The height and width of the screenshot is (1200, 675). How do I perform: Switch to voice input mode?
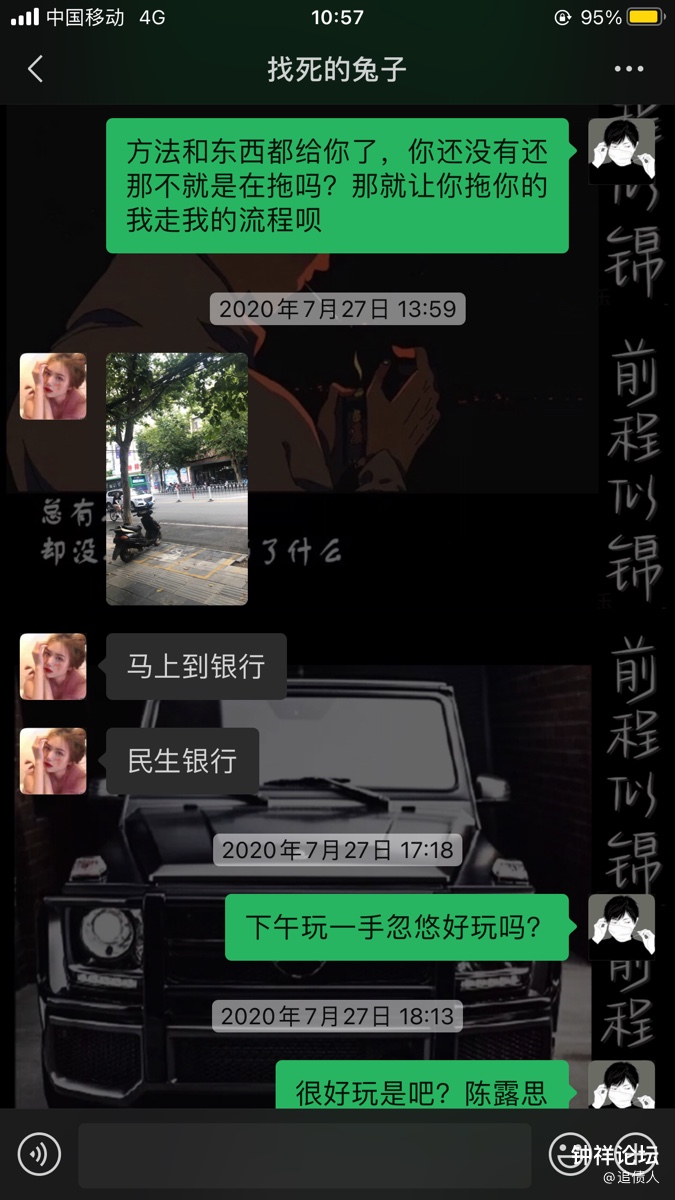coord(39,1155)
